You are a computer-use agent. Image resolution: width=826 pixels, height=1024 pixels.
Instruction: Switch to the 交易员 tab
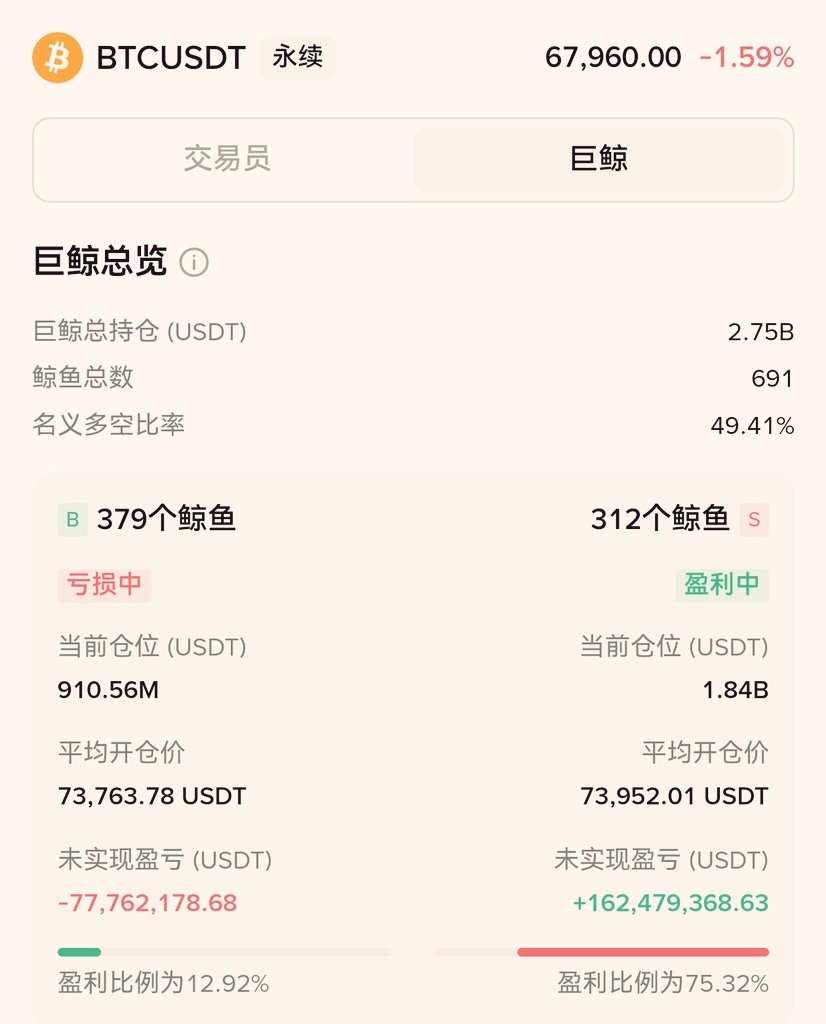click(x=227, y=159)
